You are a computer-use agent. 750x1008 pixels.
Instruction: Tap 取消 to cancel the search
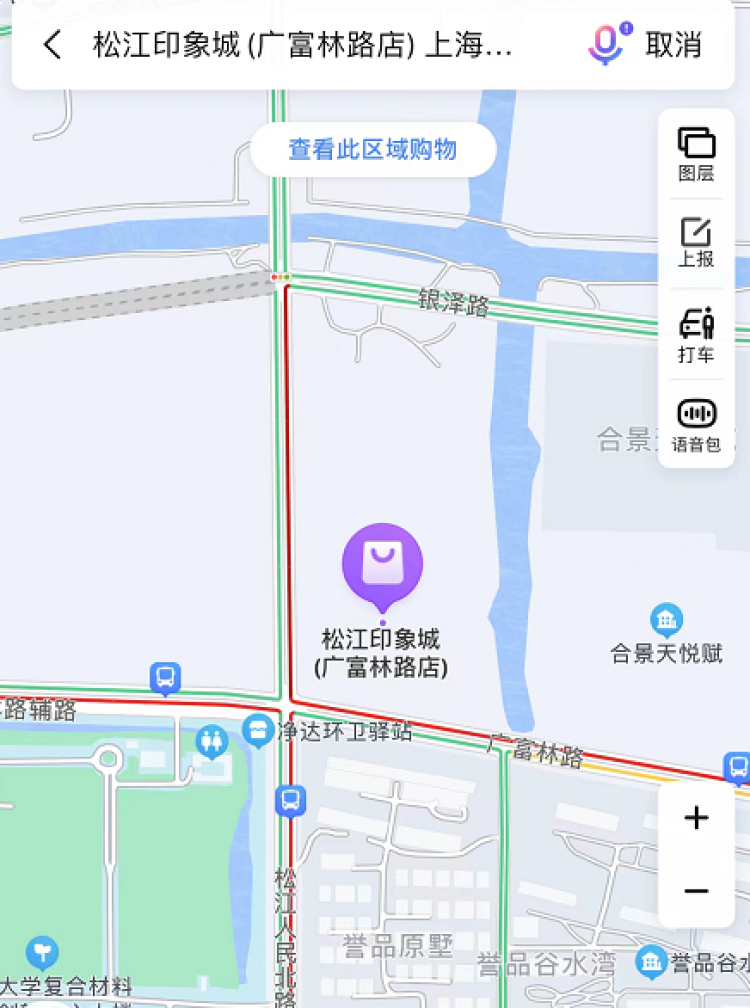pyautogui.click(x=673, y=45)
